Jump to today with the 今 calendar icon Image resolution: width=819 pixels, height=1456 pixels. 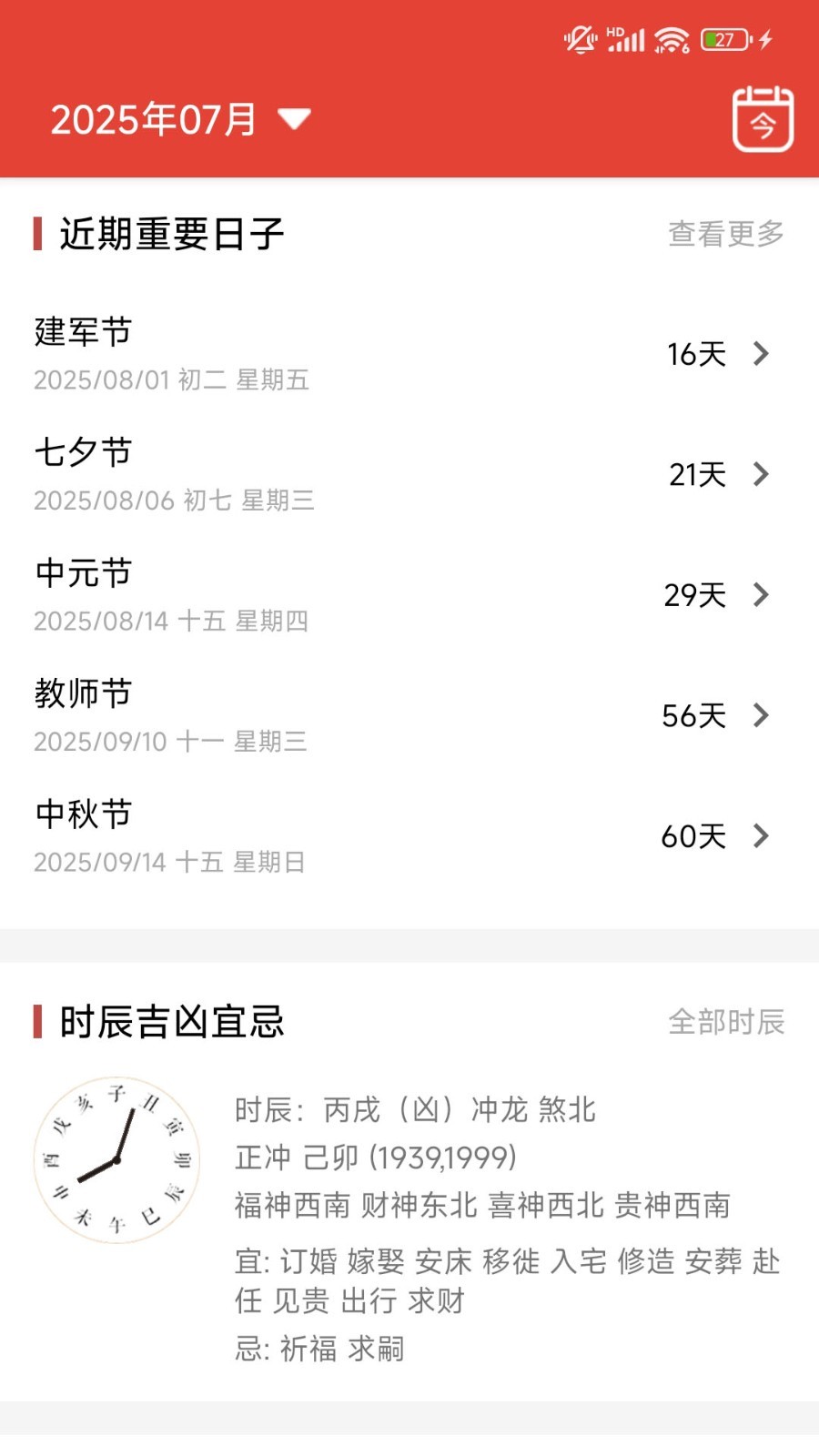click(x=763, y=119)
